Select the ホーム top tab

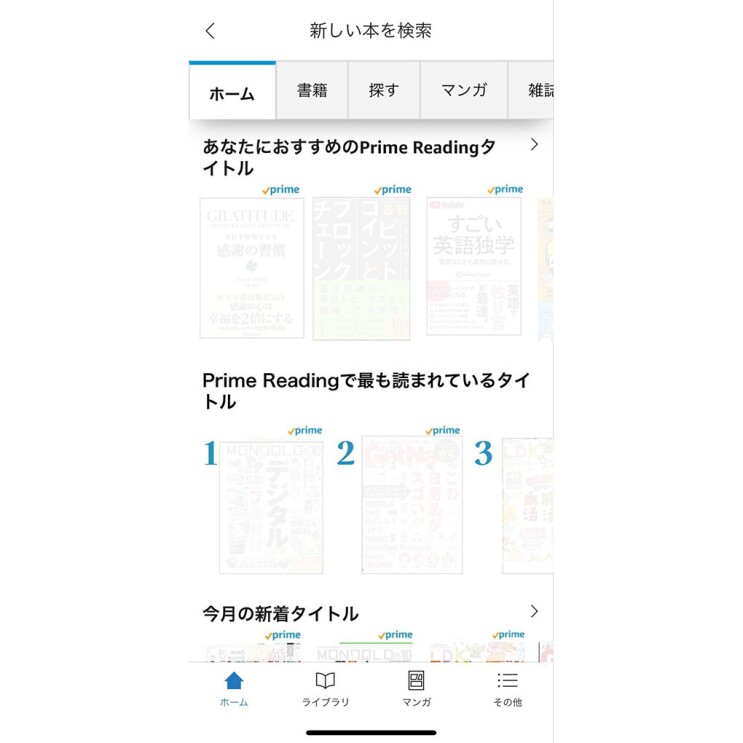pyautogui.click(x=232, y=93)
